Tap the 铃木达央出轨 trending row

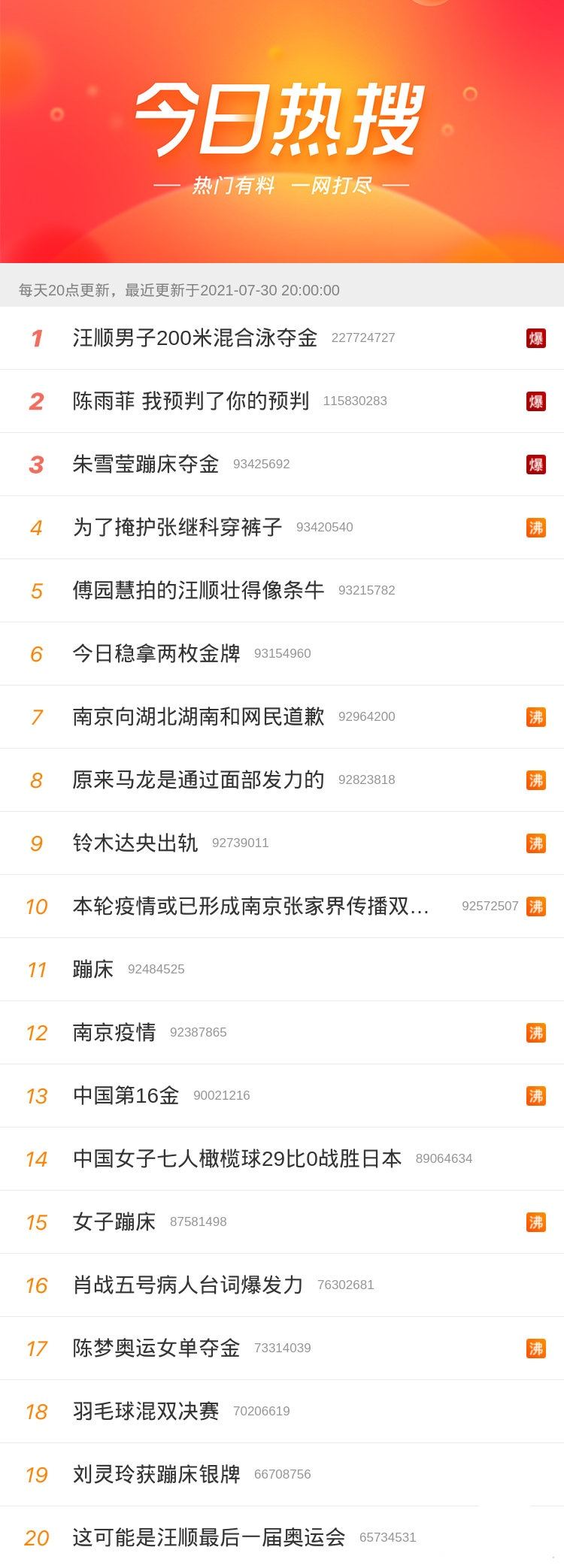(x=135, y=843)
